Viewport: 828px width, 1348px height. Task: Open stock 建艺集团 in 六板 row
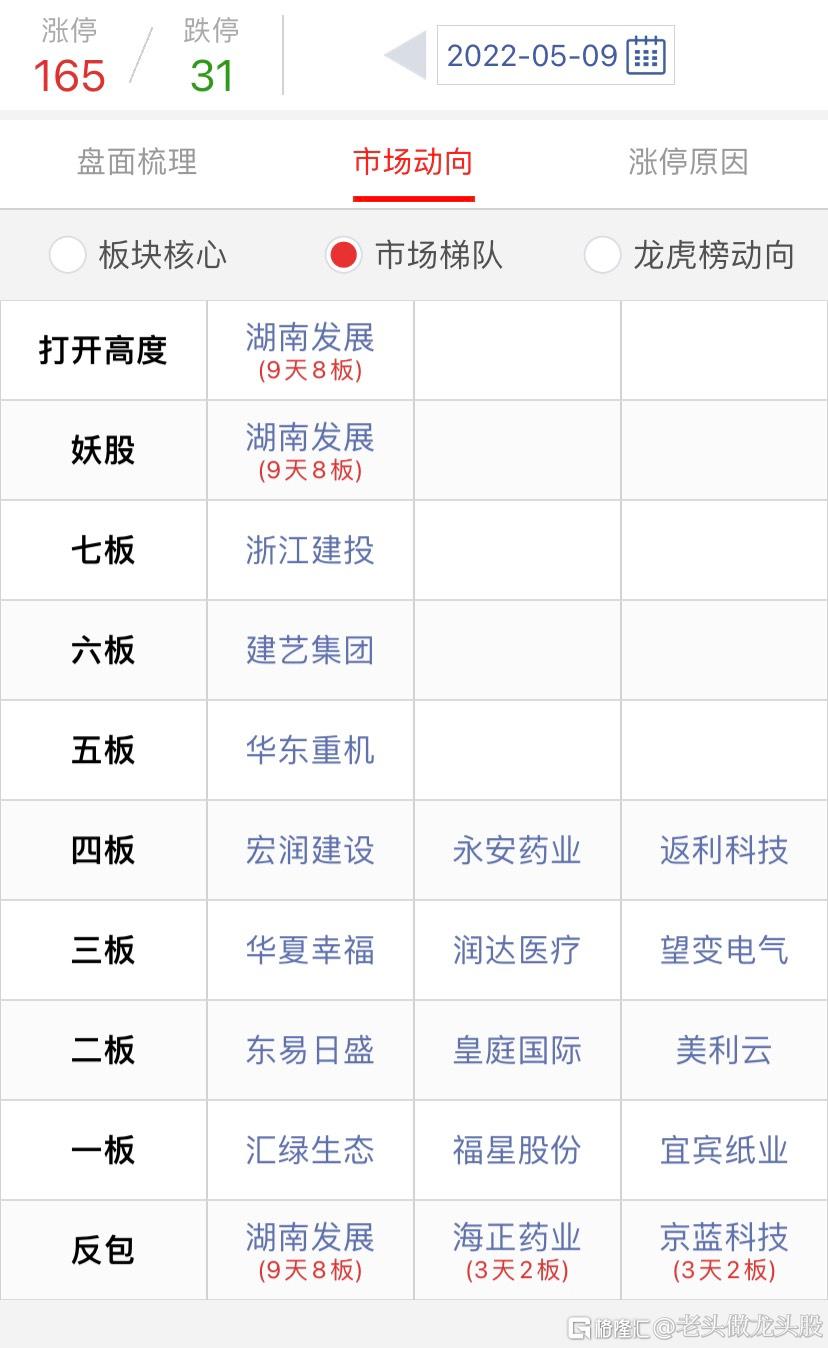[x=310, y=650]
